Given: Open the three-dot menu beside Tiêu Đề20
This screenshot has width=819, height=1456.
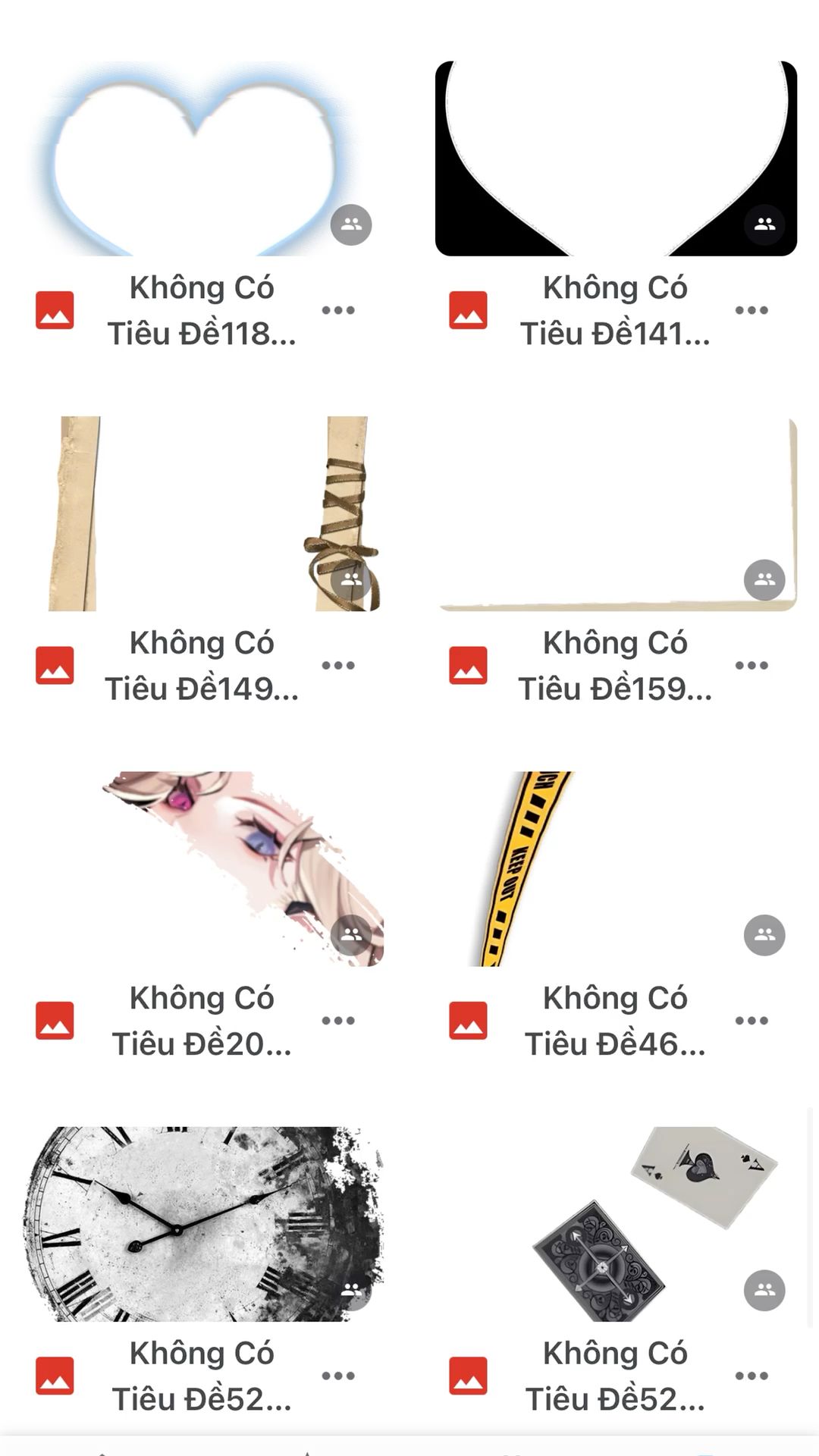Looking at the screenshot, I should [339, 1021].
